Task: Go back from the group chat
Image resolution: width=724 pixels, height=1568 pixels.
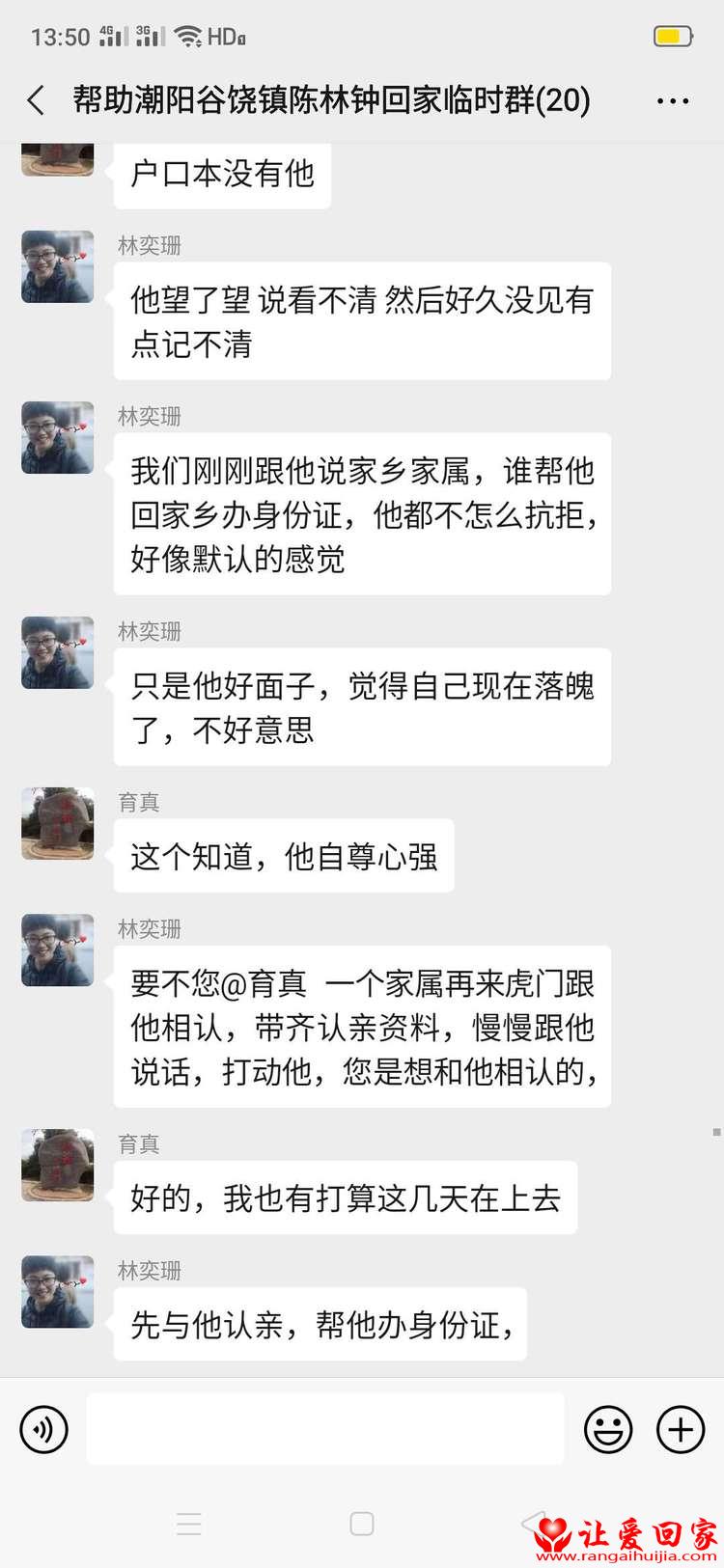Action: (x=37, y=100)
